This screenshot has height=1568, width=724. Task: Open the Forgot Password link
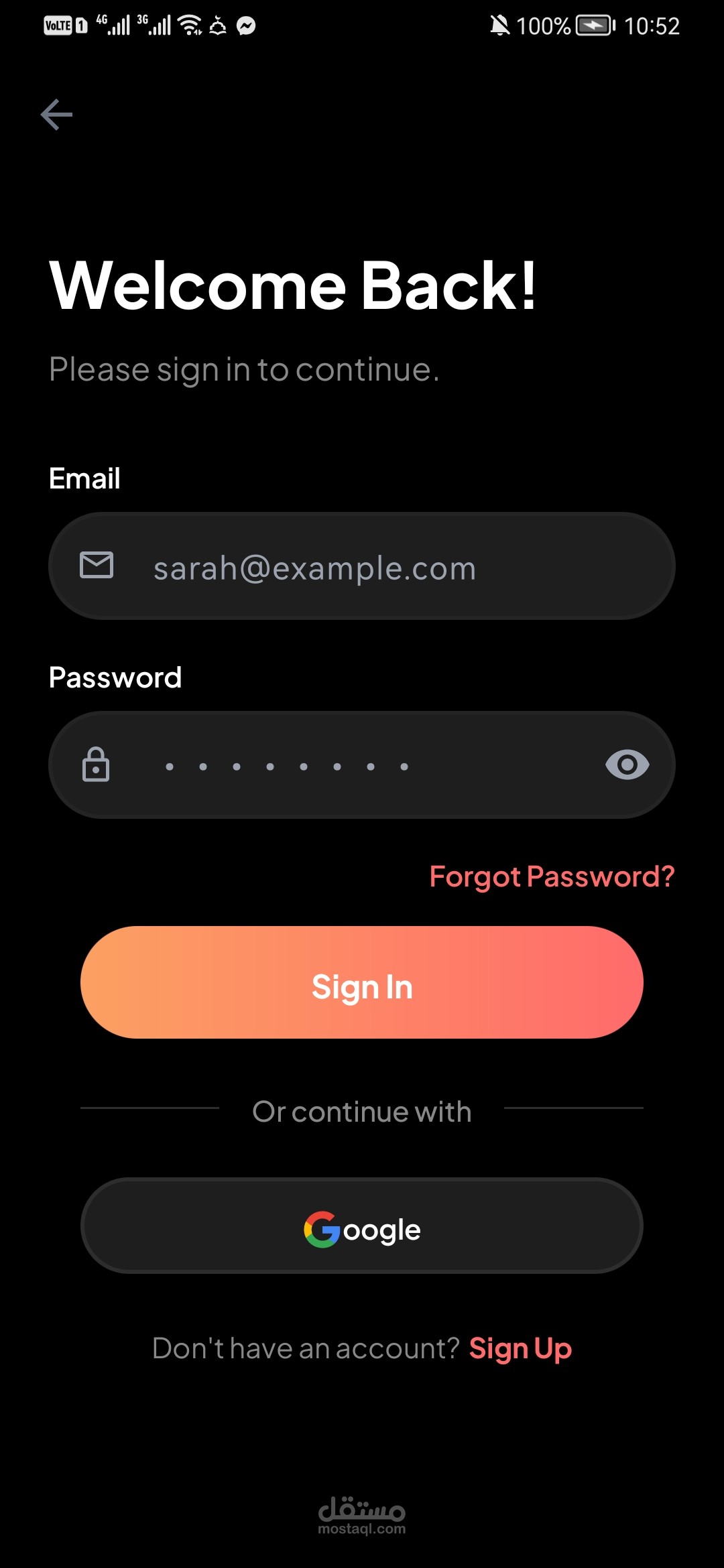coord(552,876)
